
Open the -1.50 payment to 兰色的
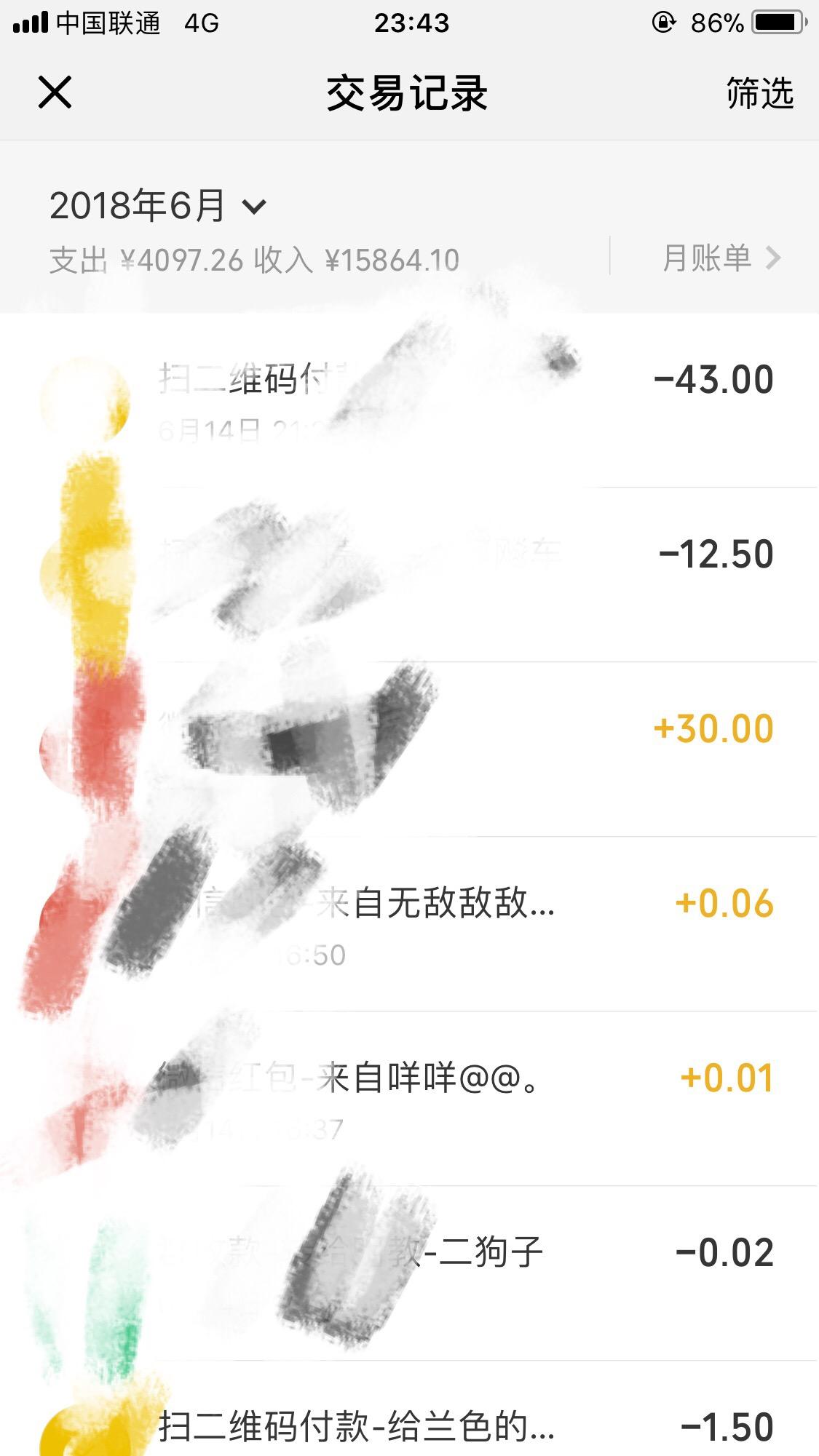coord(409,1426)
